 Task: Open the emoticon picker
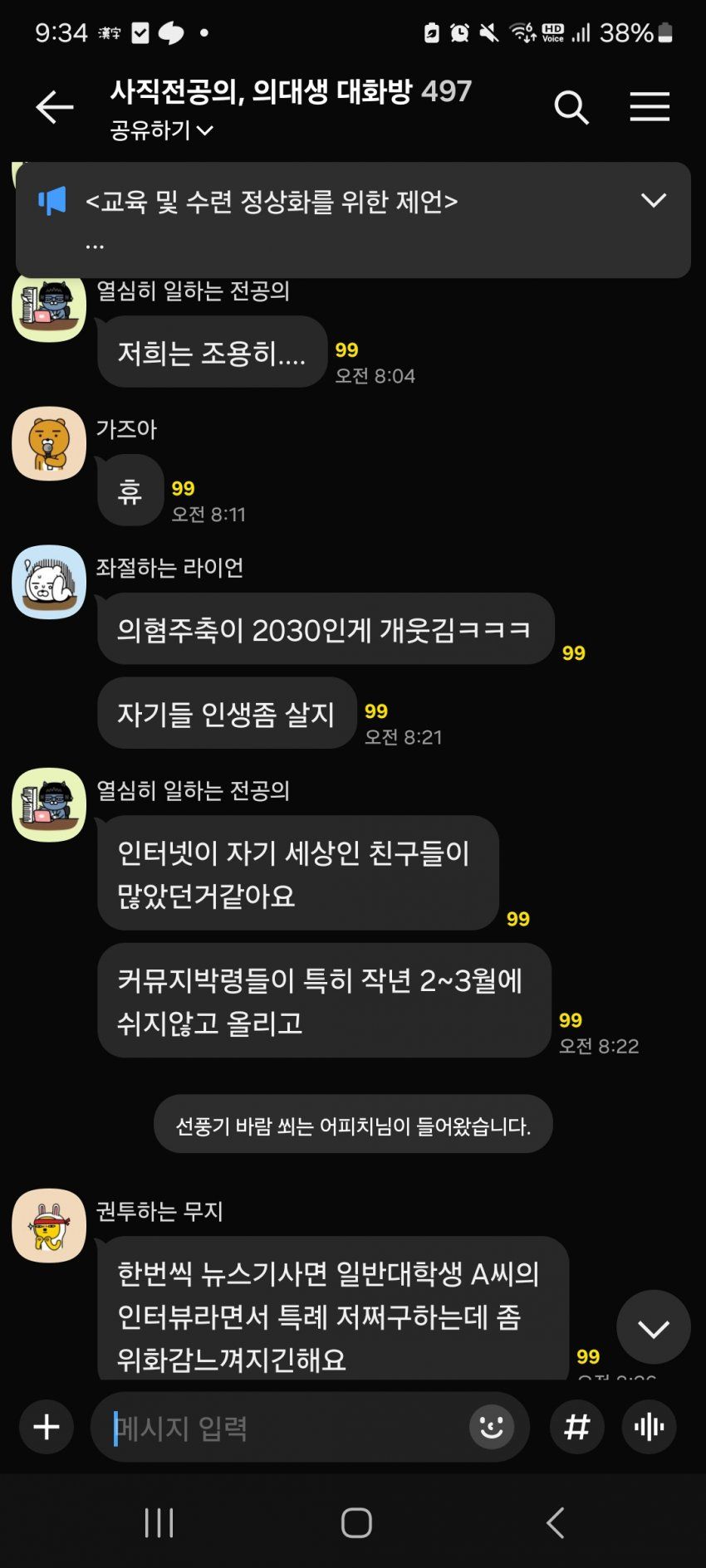point(492,1427)
